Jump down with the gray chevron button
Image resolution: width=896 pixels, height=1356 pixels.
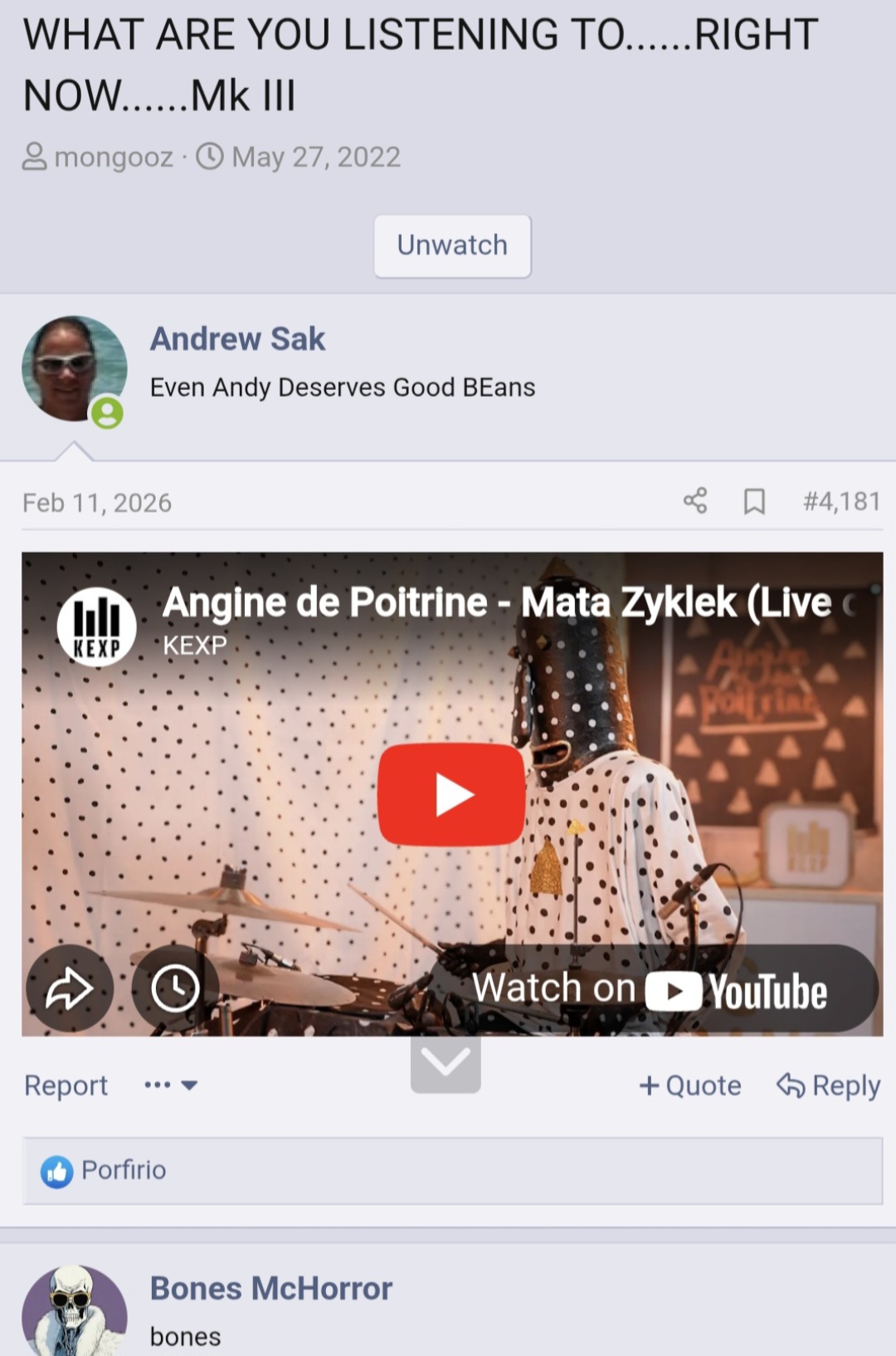(x=446, y=1063)
